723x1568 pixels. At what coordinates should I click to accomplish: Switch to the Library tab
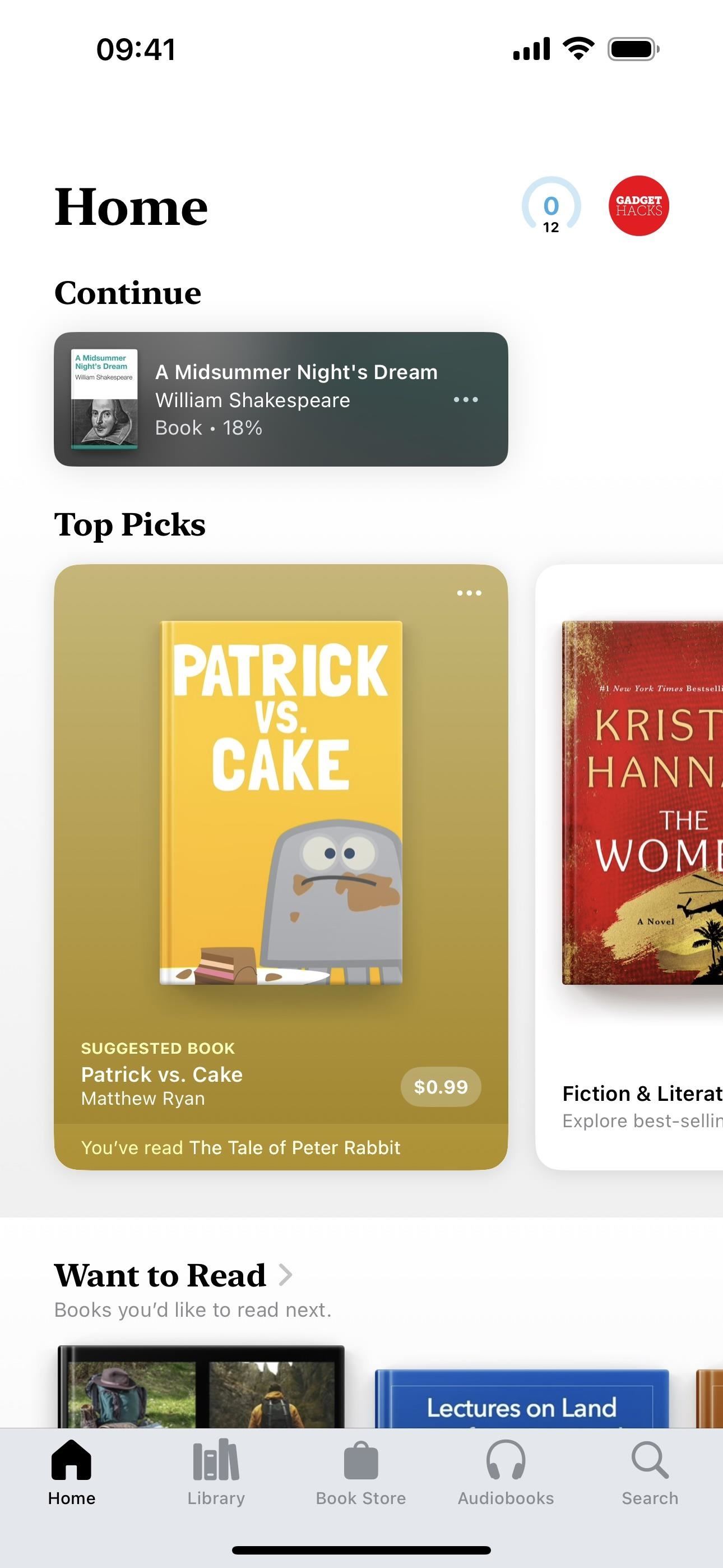coord(216,1472)
